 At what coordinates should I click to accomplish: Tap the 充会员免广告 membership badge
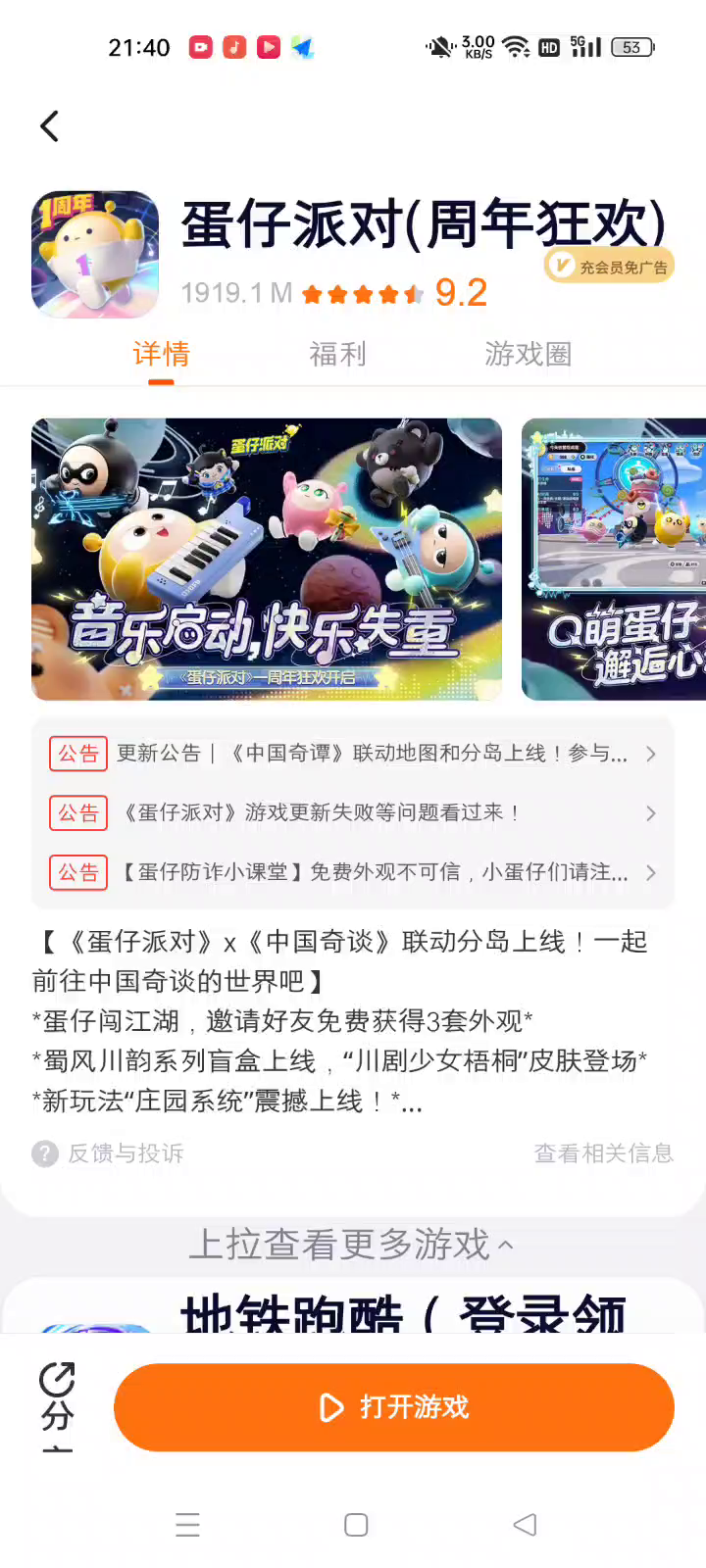pos(609,267)
